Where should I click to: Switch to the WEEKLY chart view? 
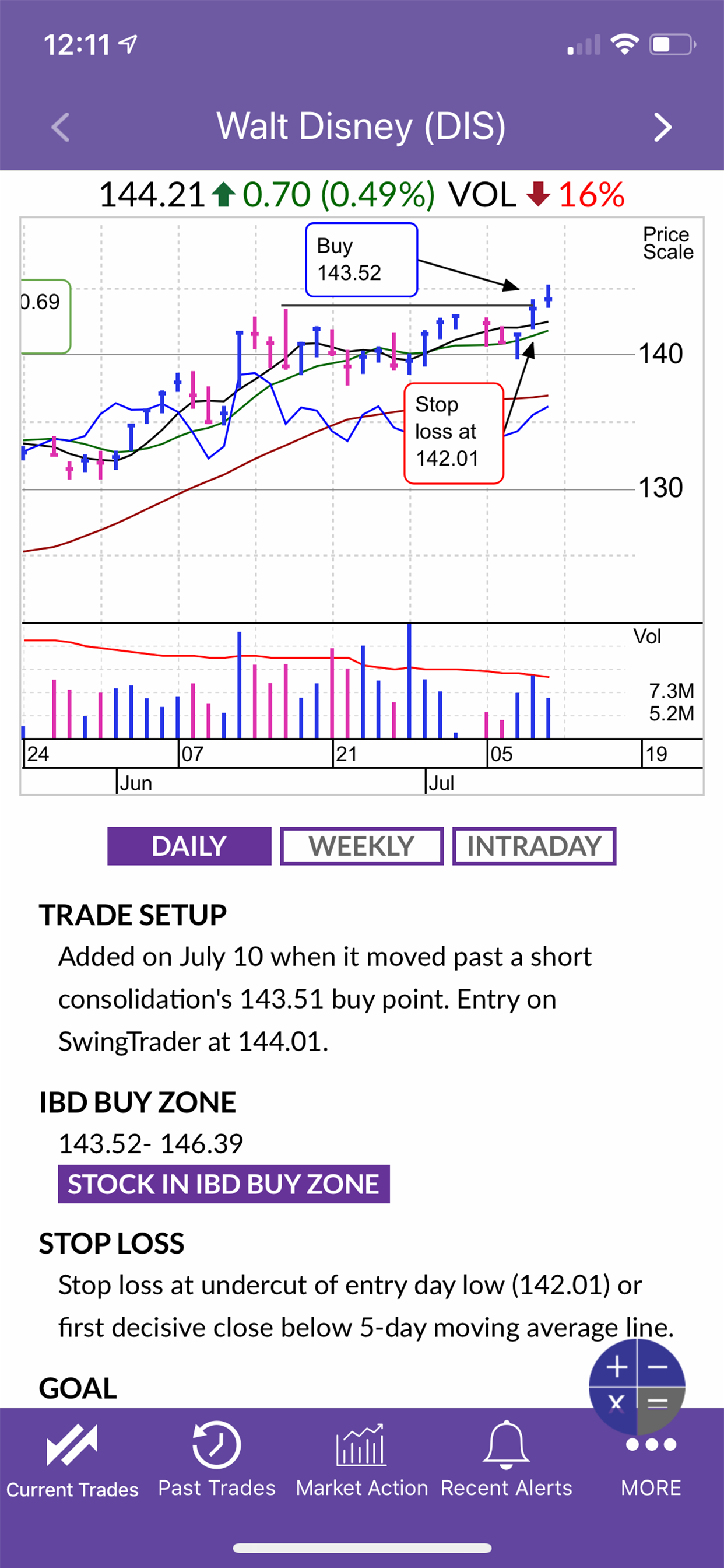[x=361, y=845]
